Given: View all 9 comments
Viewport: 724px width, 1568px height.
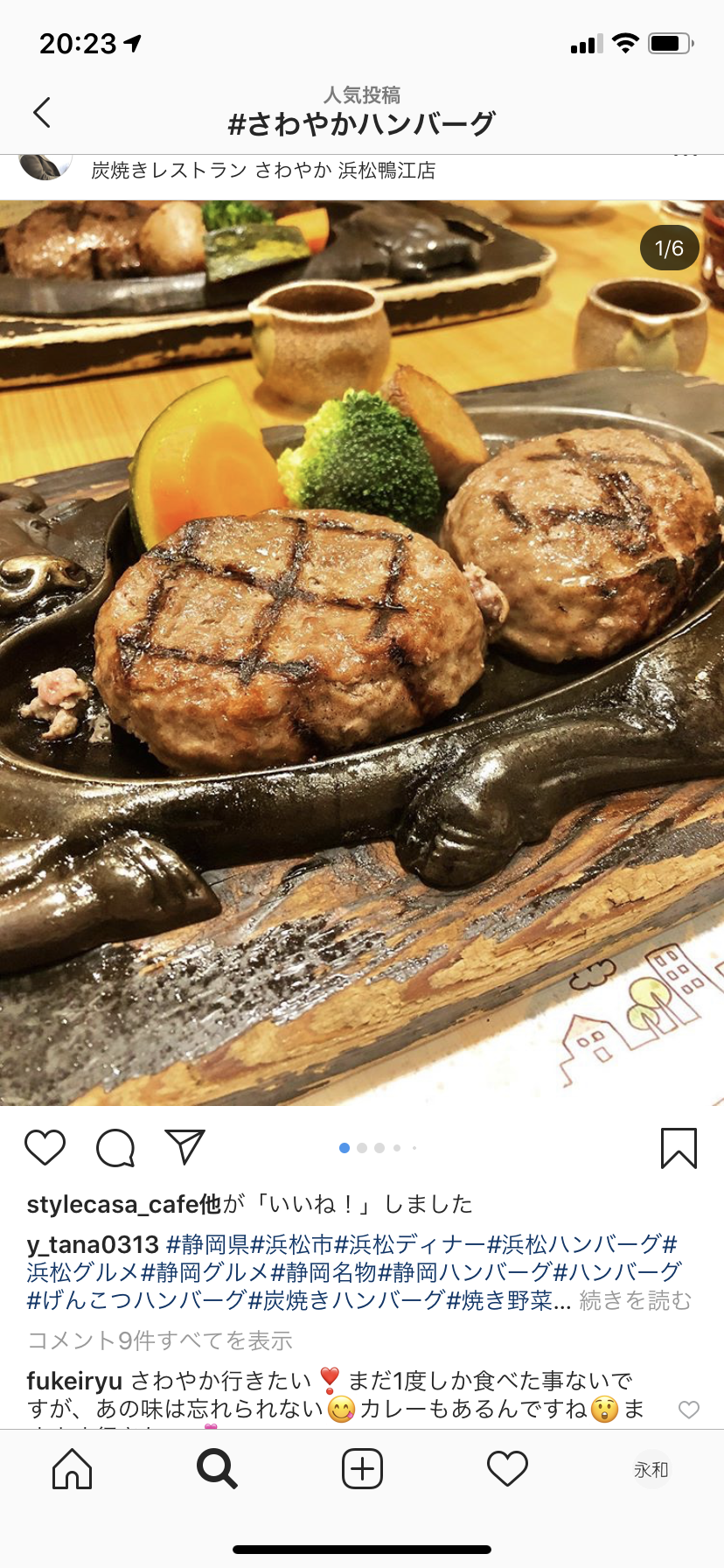Looking at the screenshot, I should pyautogui.click(x=160, y=1340).
